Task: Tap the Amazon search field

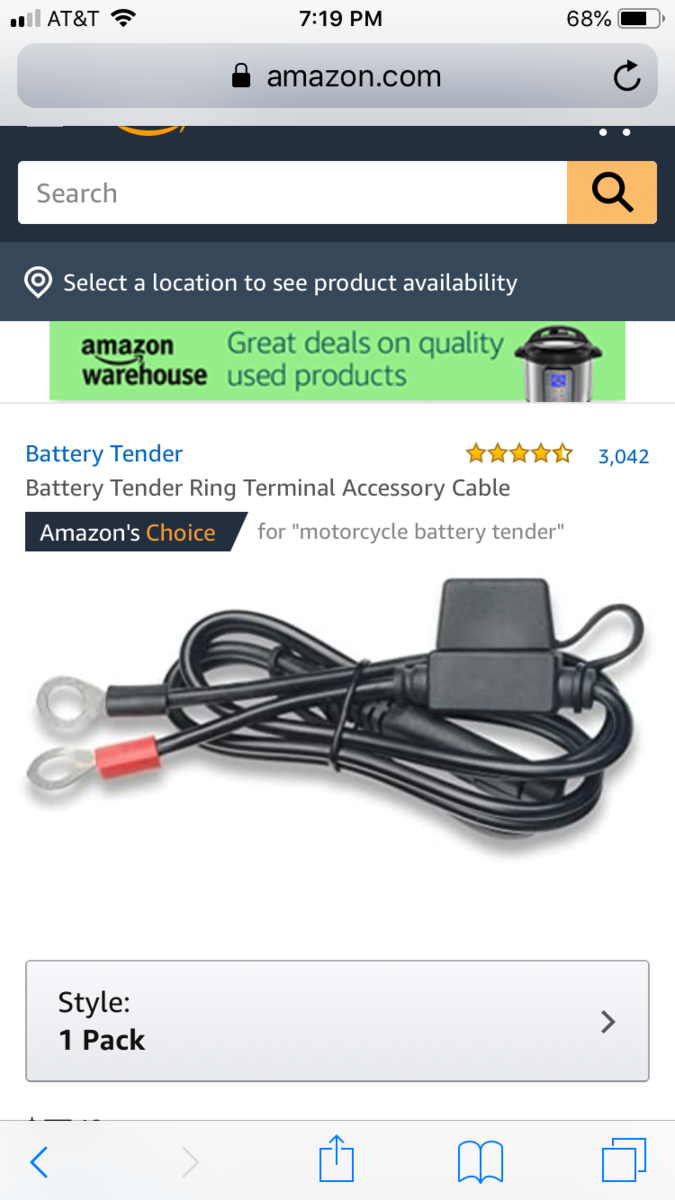Action: (292, 193)
